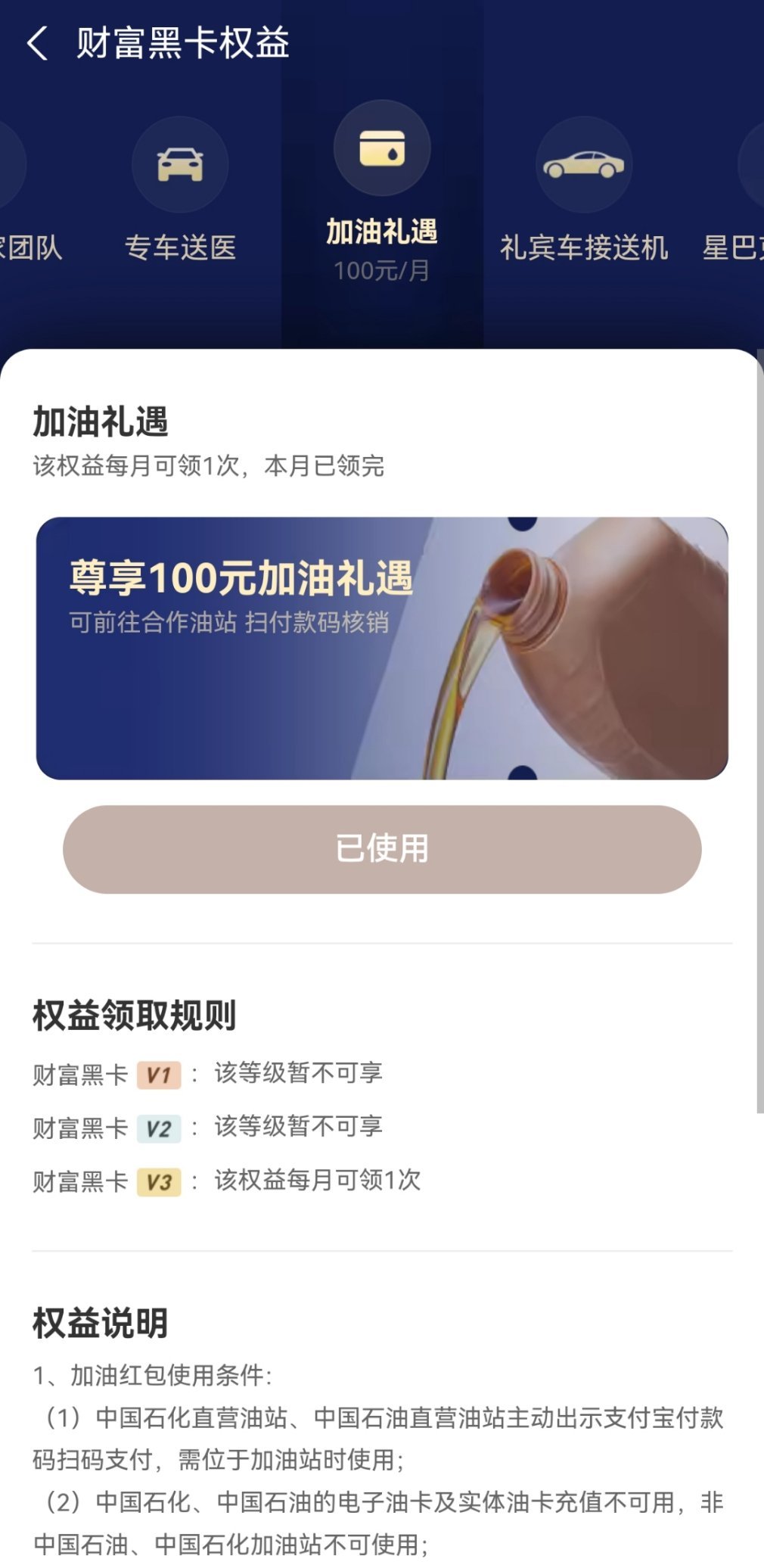764x1568 pixels.
Task: Tap the 尊享100元加油礼遇 banner text
Action: 239,578
